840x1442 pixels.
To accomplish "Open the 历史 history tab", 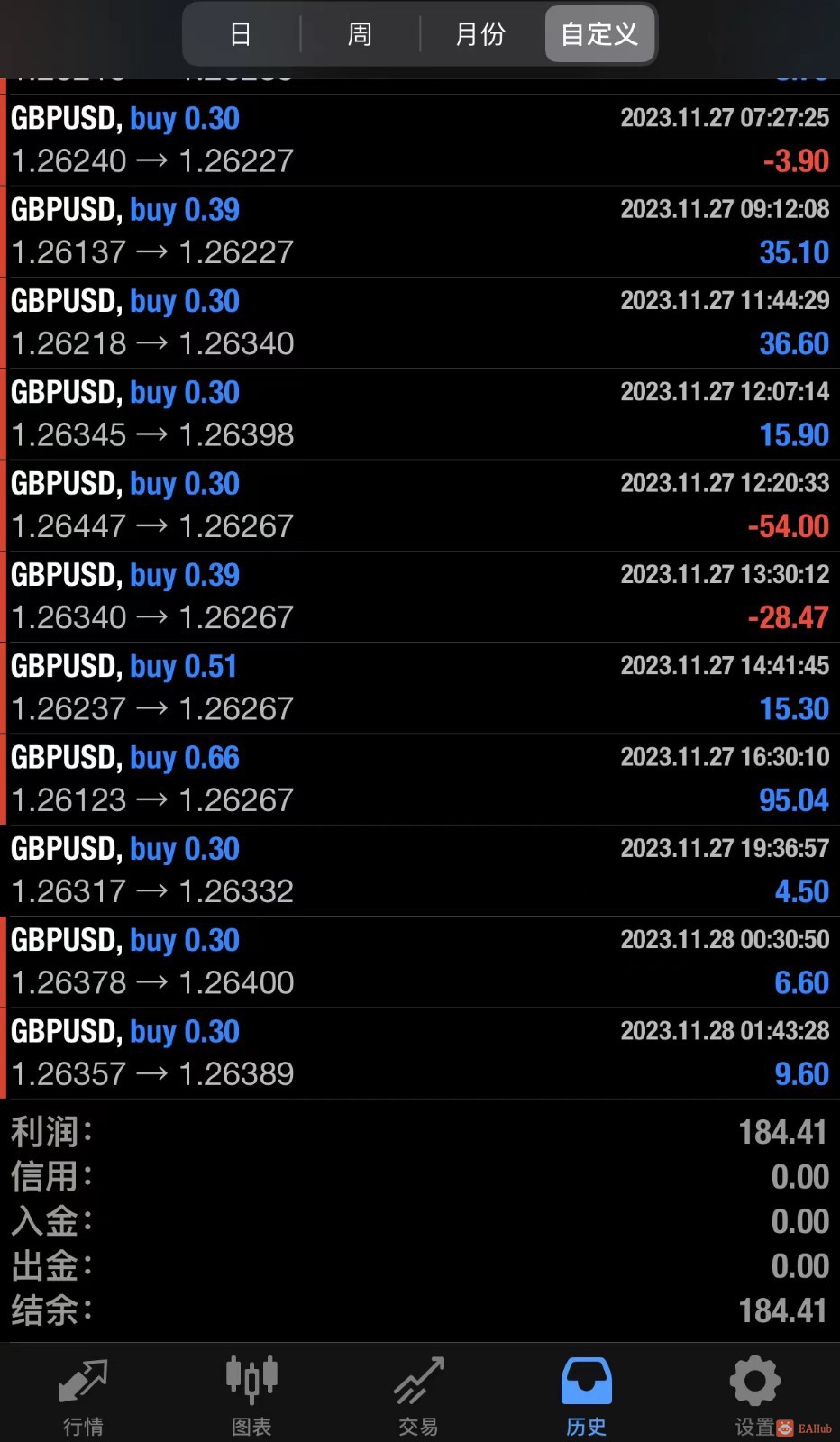I will tap(587, 1393).
